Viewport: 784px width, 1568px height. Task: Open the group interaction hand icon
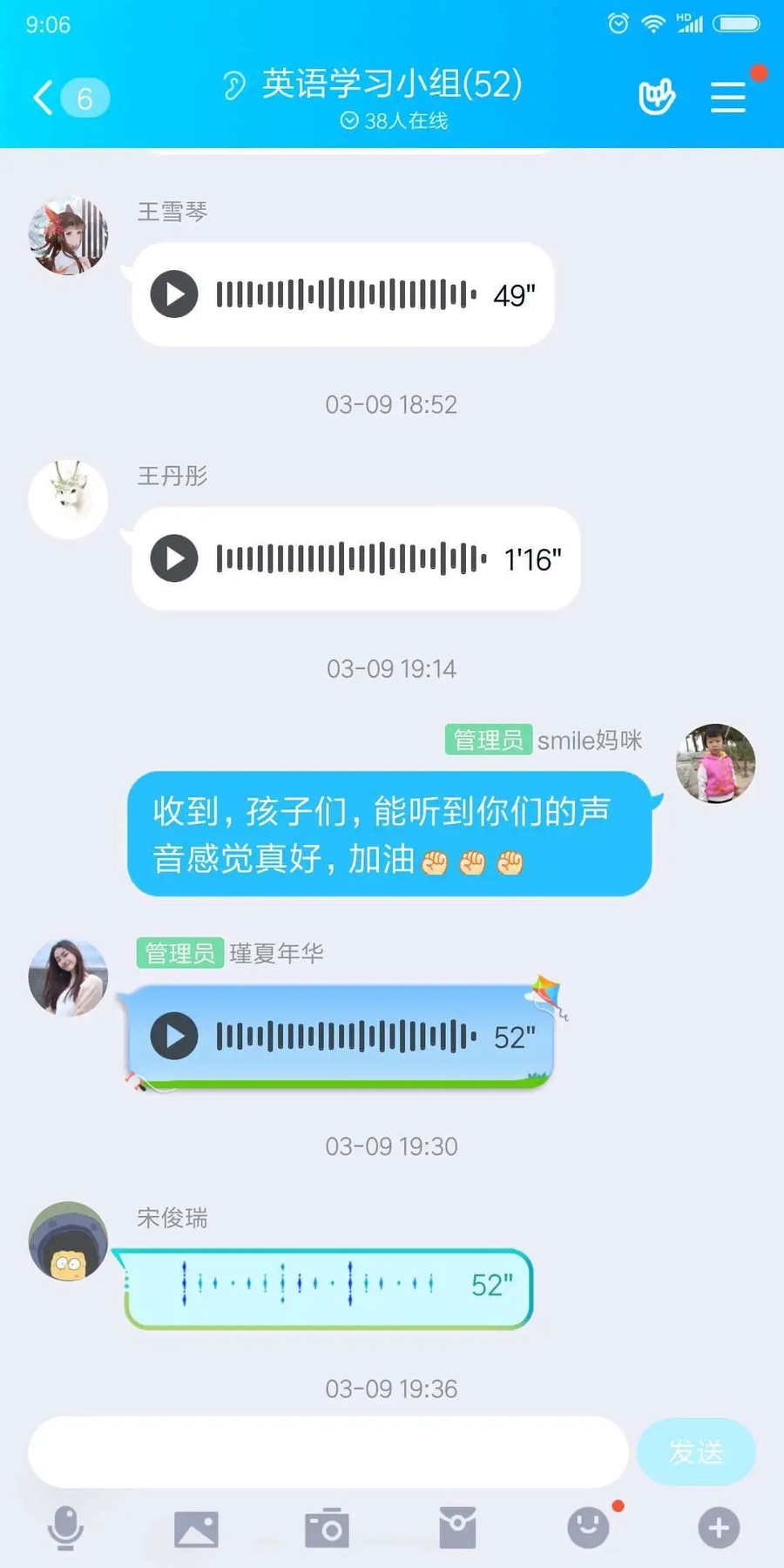657,97
